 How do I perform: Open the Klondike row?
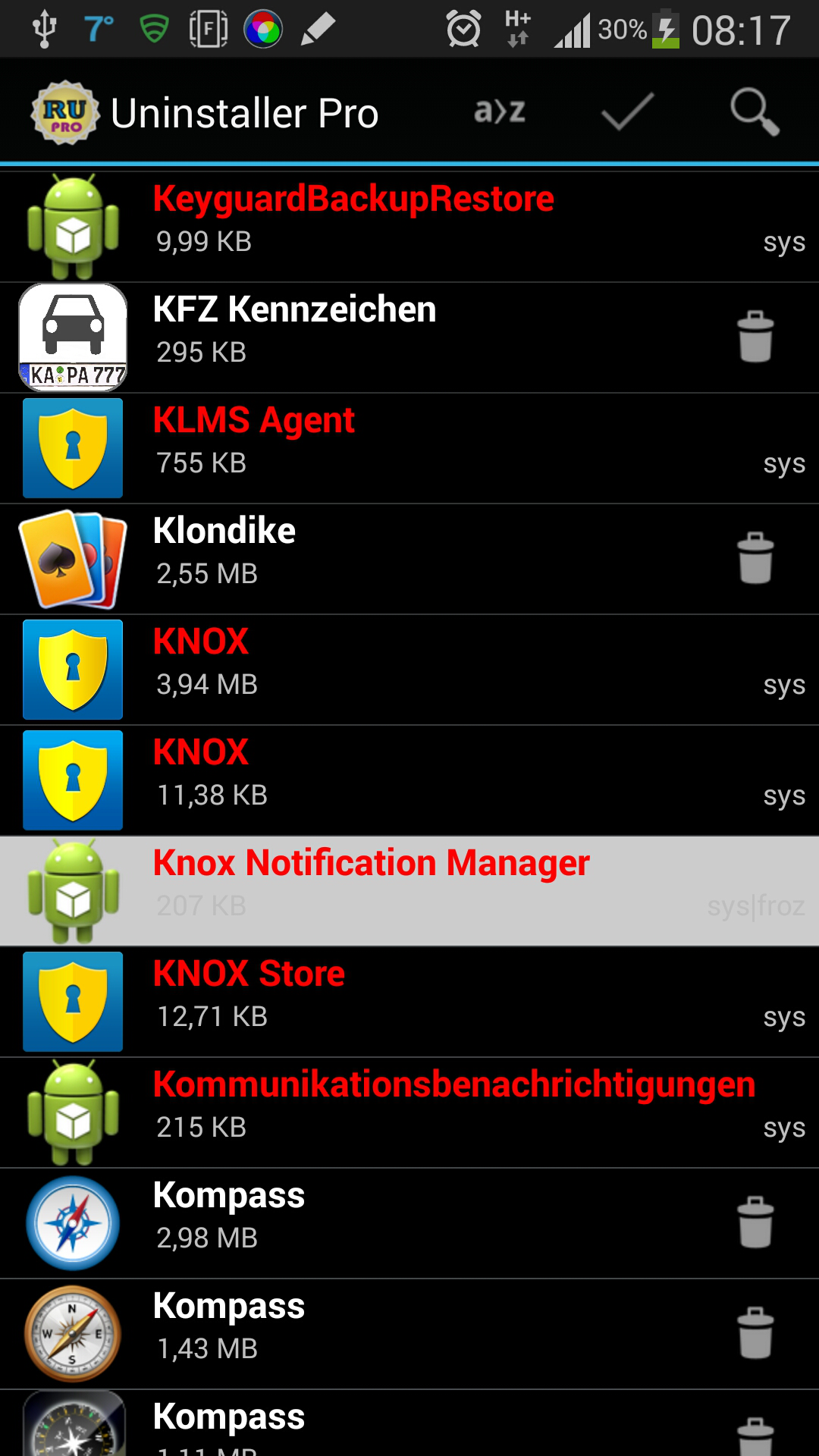point(409,559)
